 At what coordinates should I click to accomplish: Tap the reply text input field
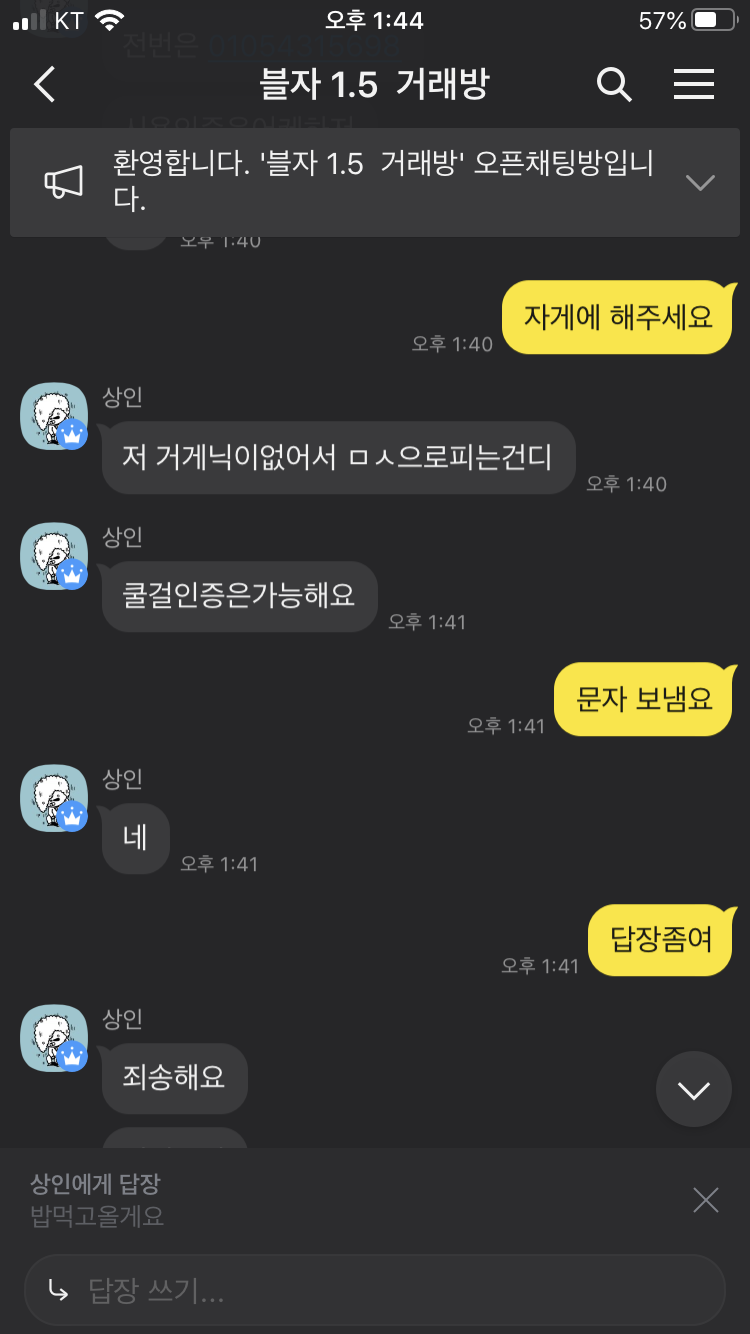coord(374,1291)
